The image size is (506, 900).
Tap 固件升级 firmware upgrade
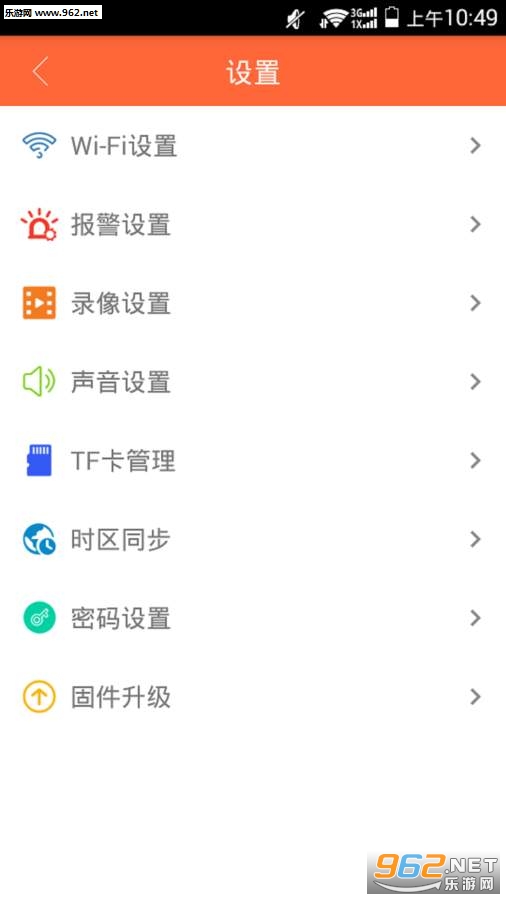pos(253,697)
